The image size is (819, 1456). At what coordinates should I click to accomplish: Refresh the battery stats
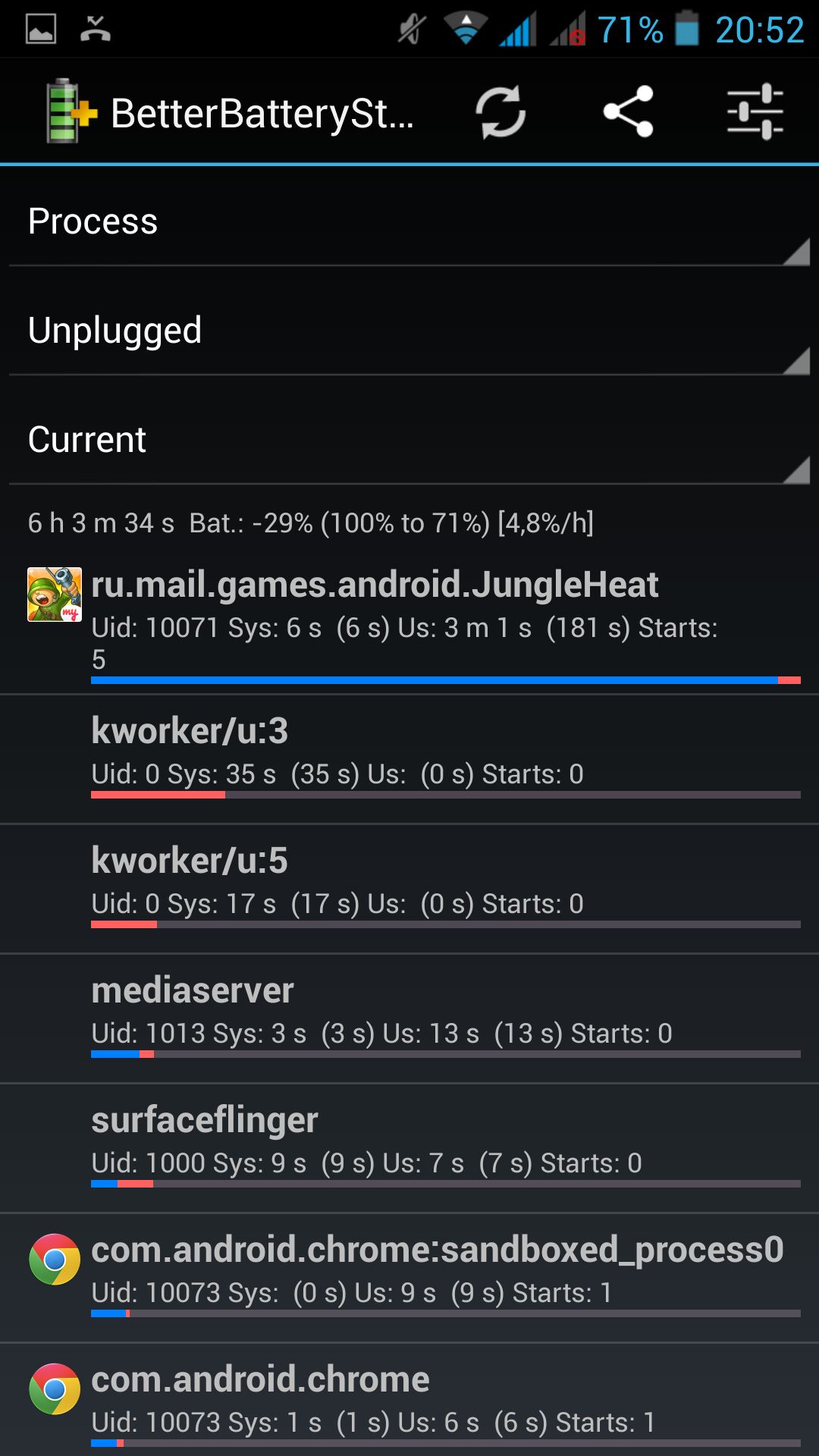point(500,112)
